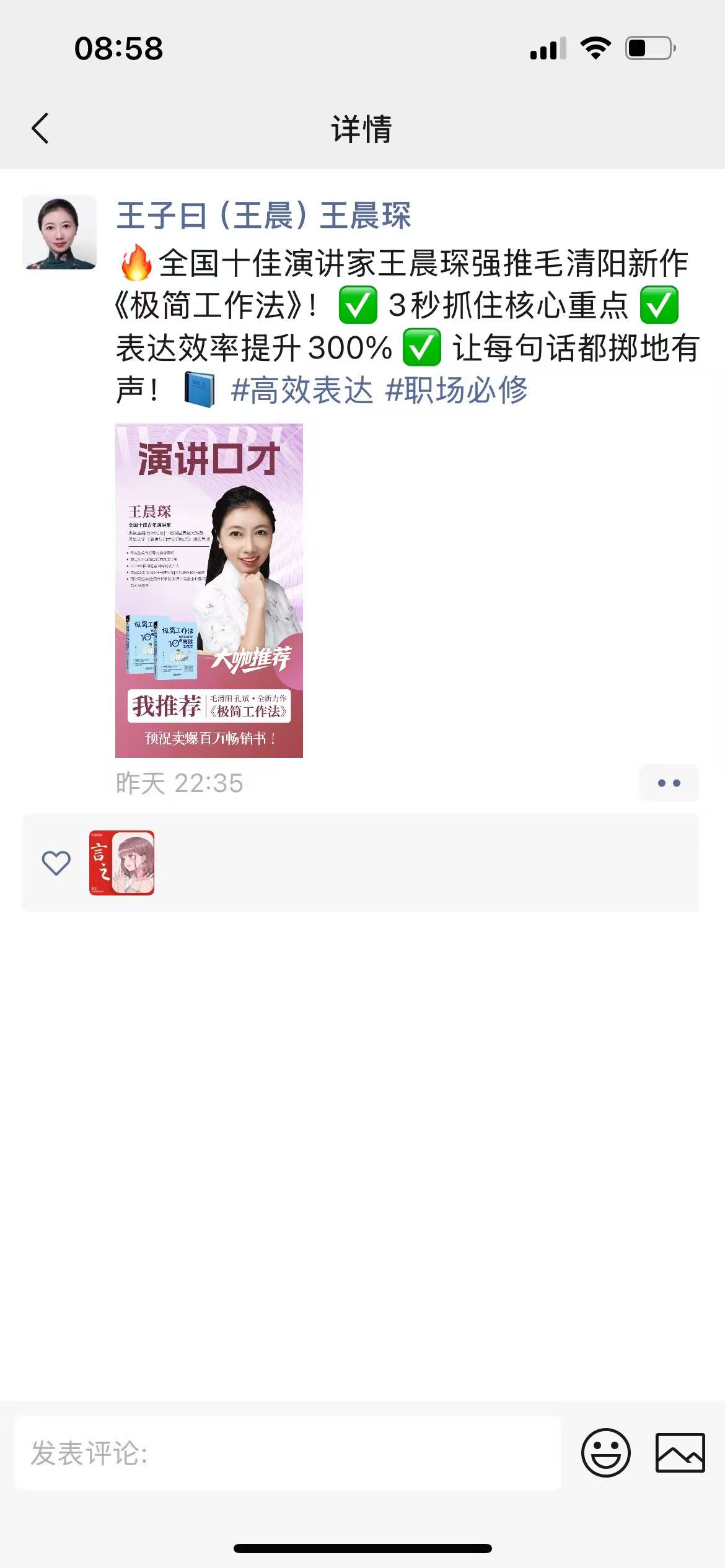Open the liker's avatar in likes row
725x1568 pixels.
(x=121, y=863)
